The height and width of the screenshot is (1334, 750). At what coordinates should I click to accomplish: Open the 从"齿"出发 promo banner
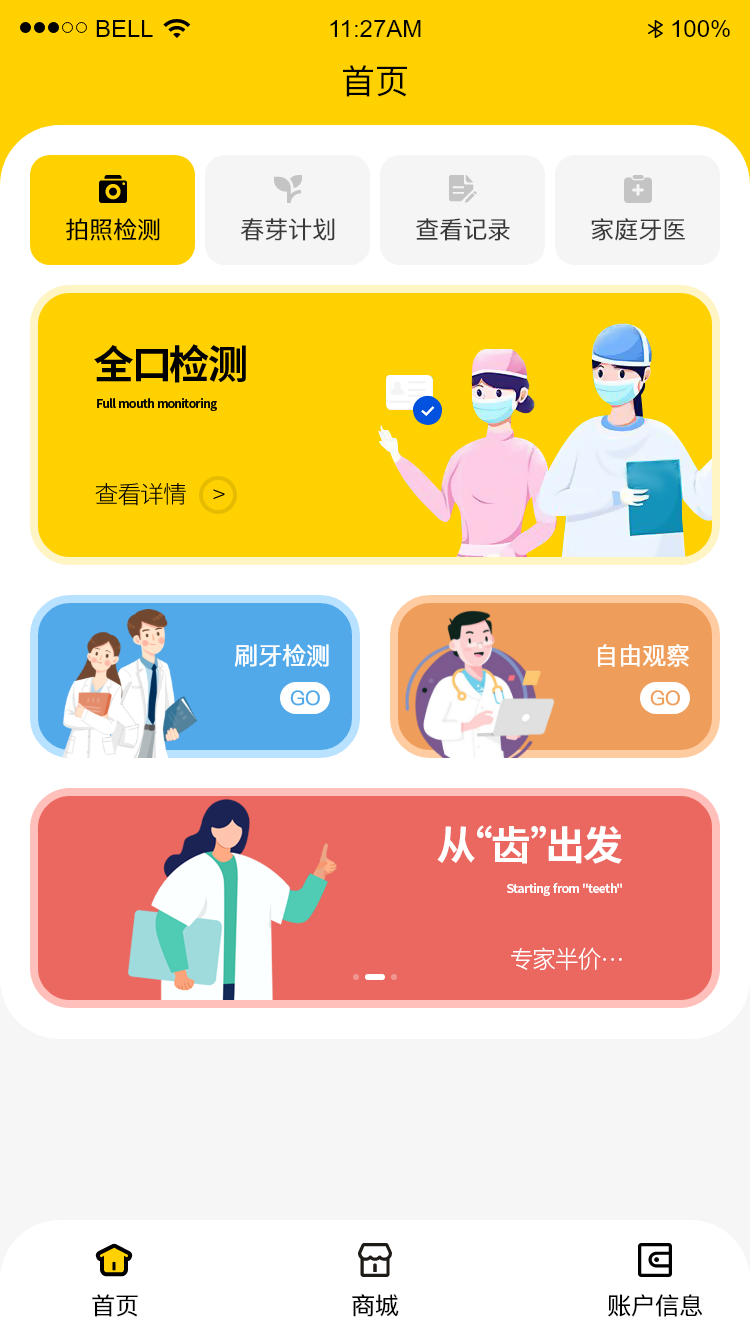click(375, 898)
